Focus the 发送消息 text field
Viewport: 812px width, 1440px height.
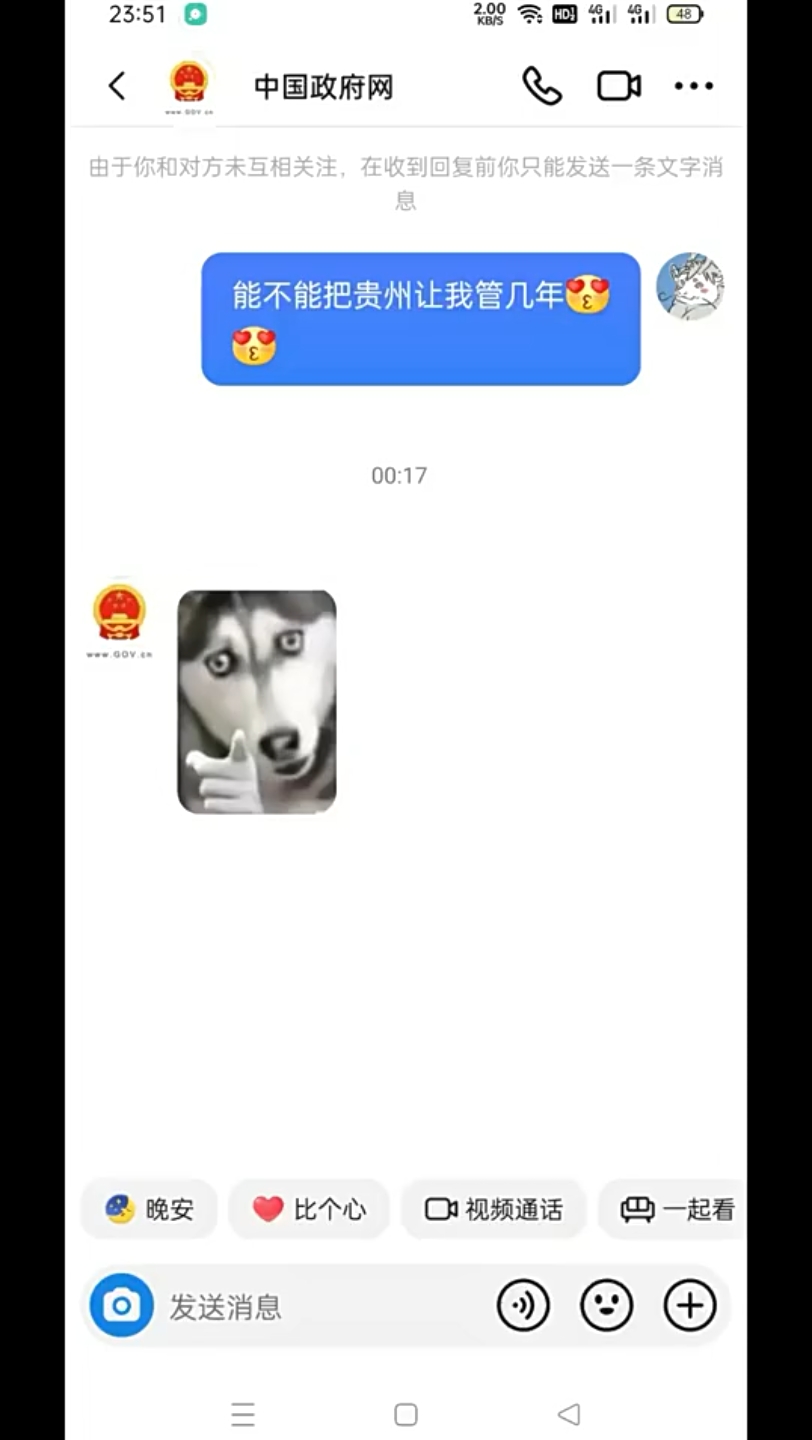[320, 1306]
